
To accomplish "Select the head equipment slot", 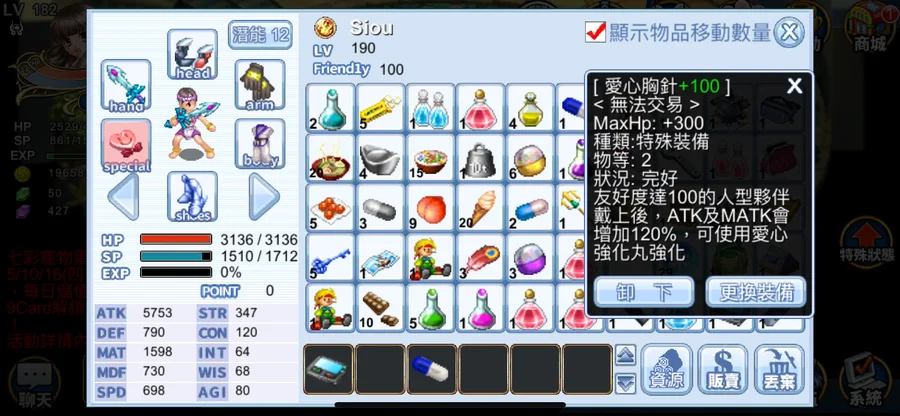I will tap(192, 55).
